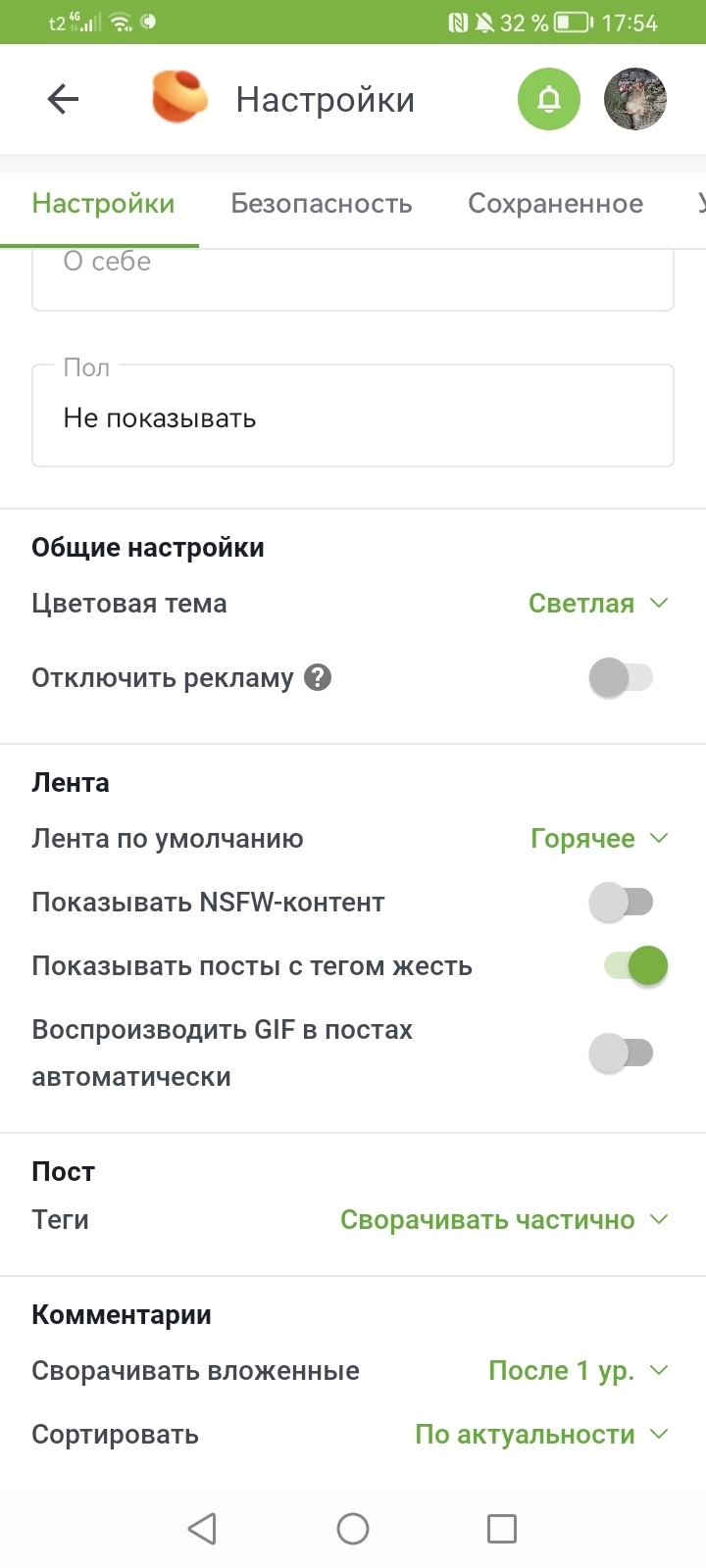Tap the help icon next to Отключить рекламу
Image resolution: width=706 pixels, height=1568 pixels.
[318, 677]
